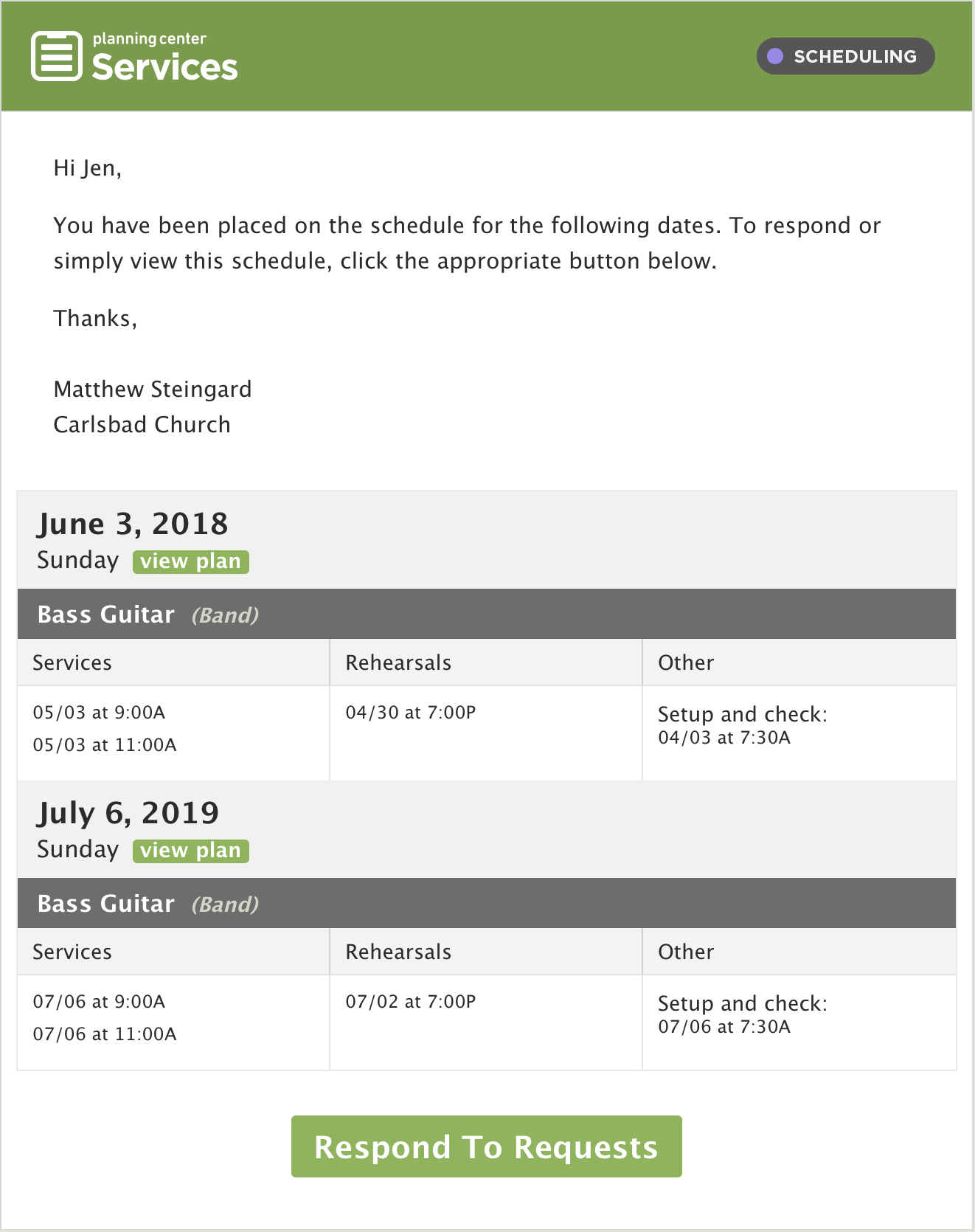Click the Respond To Requests button

(487, 1147)
